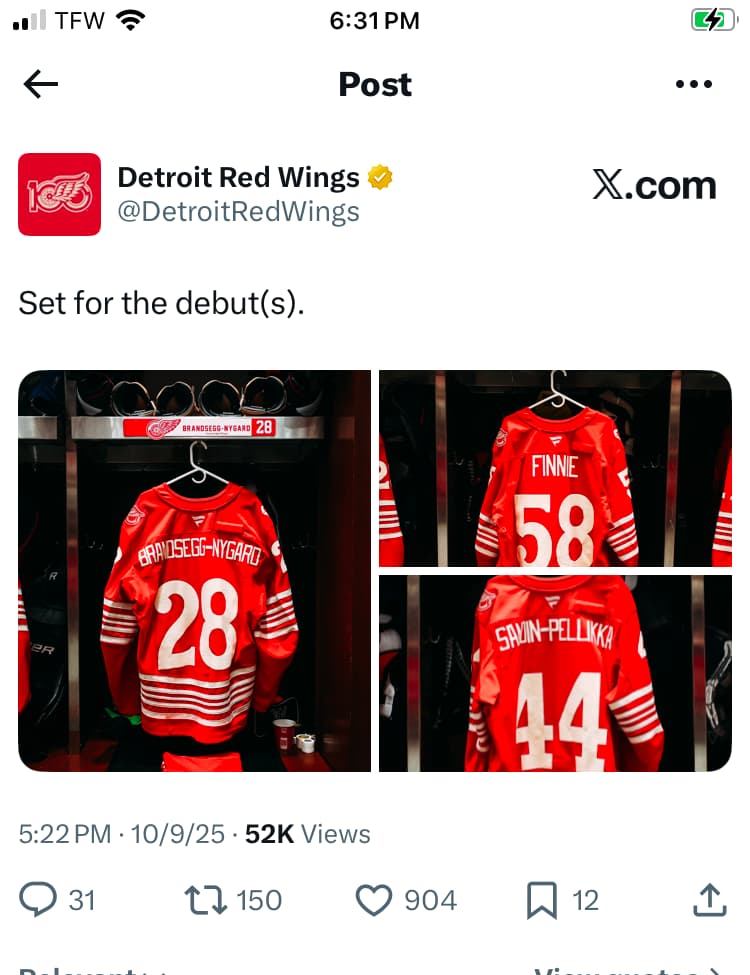Go back using the arrow
Screen dimensions: 750x975
pos(41,85)
